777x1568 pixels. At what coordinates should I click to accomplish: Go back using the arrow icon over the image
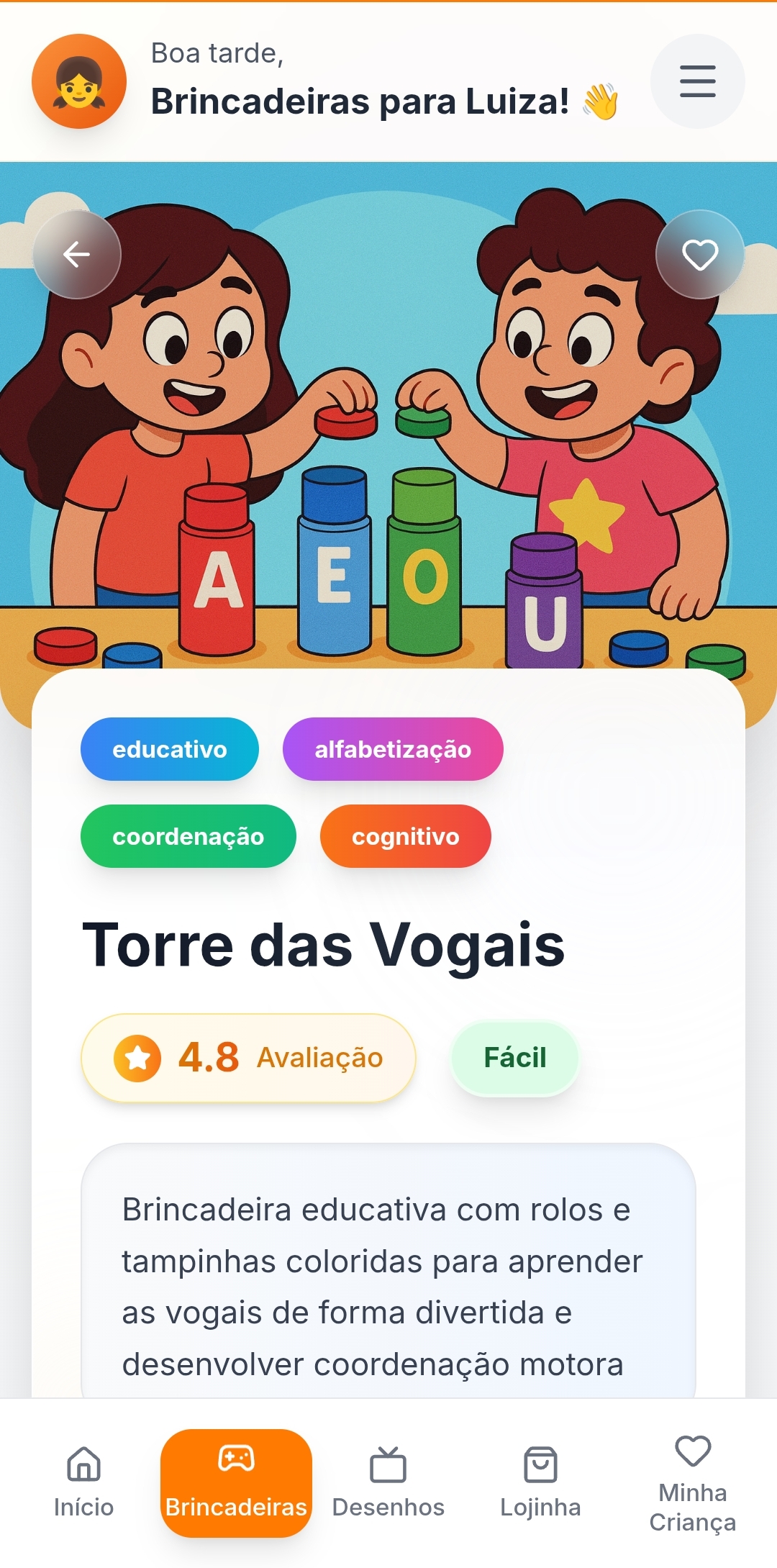pyautogui.click(x=77, y=254)
